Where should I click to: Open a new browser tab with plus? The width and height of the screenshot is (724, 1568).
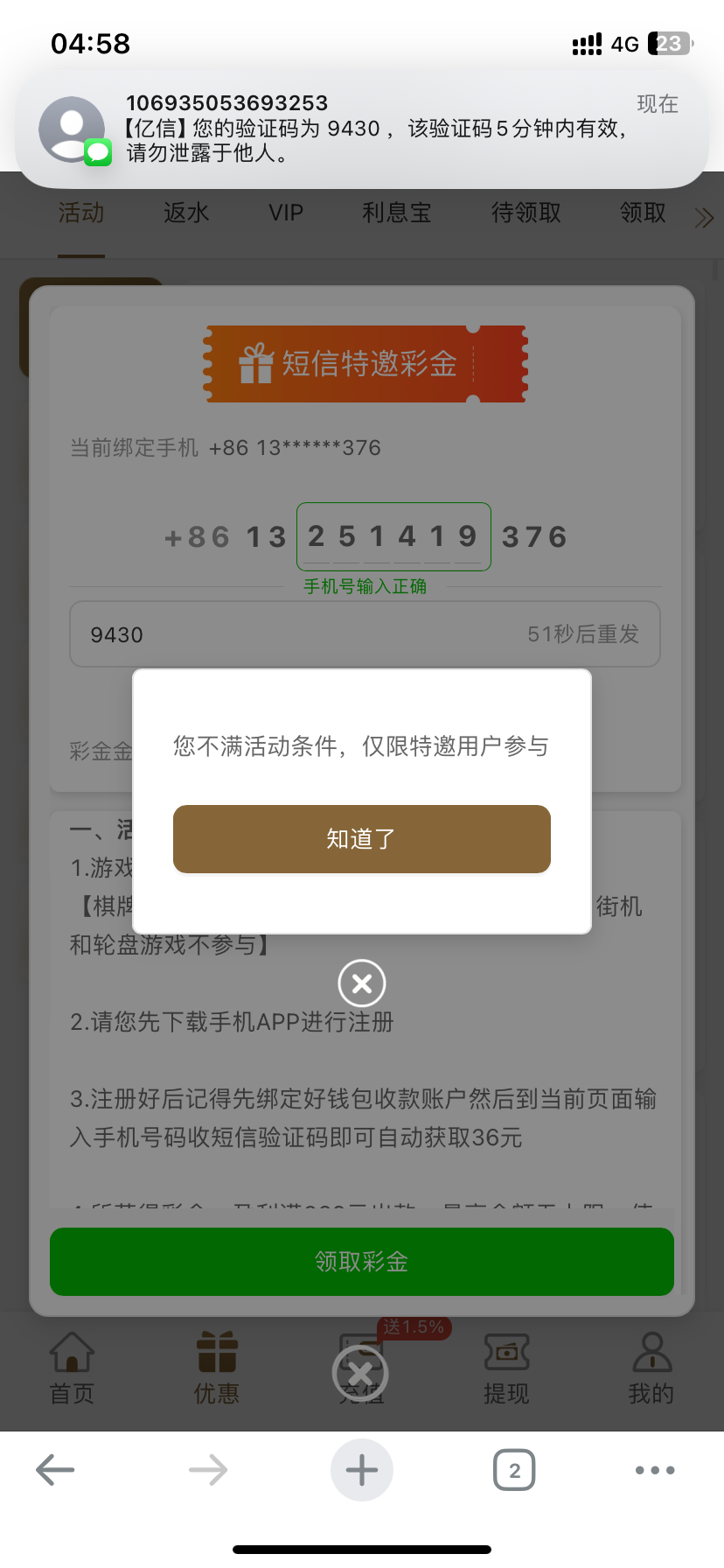[x=361, y=1470]
